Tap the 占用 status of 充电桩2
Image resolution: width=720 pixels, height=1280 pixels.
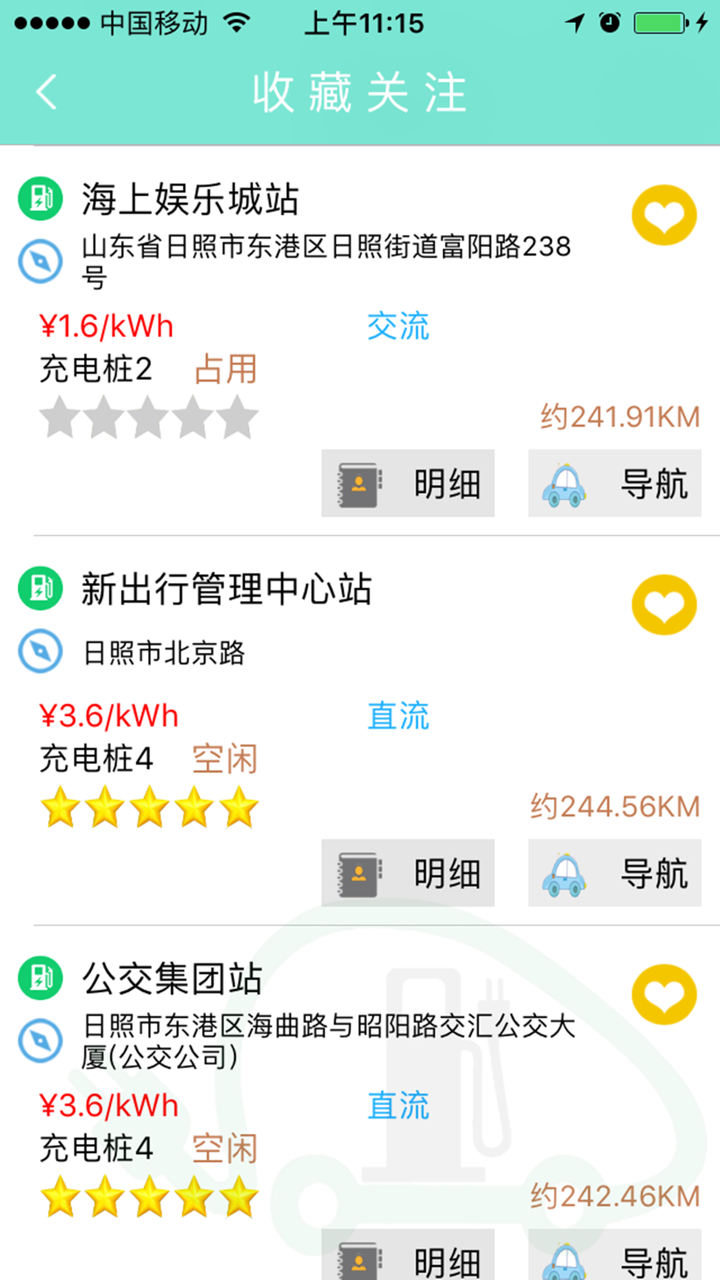pos(224,369)
